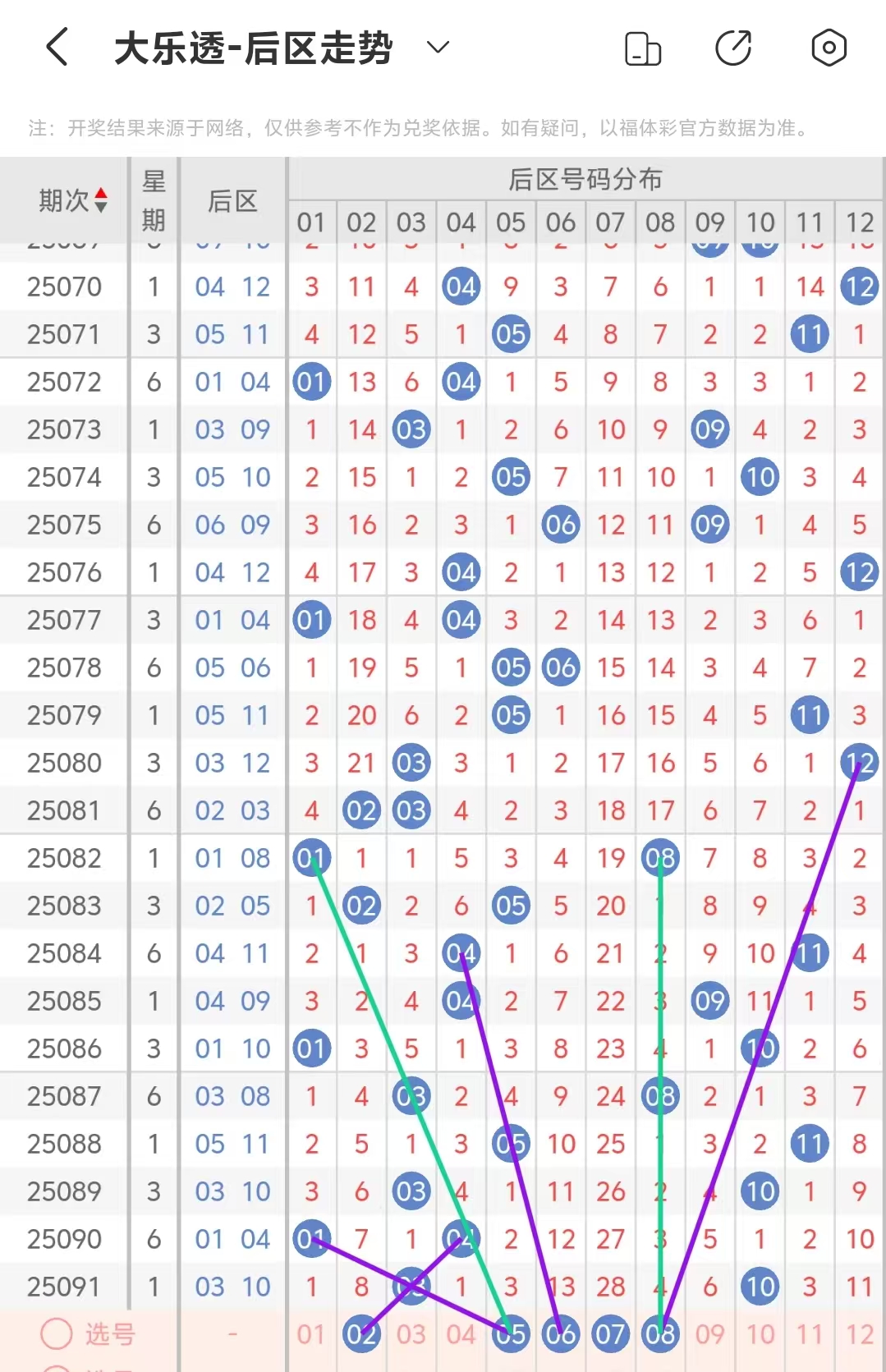The height and width of the screenshot is (1372, 886).
Task: Choose number 04 in selection row
Action: pos(461,1334)
